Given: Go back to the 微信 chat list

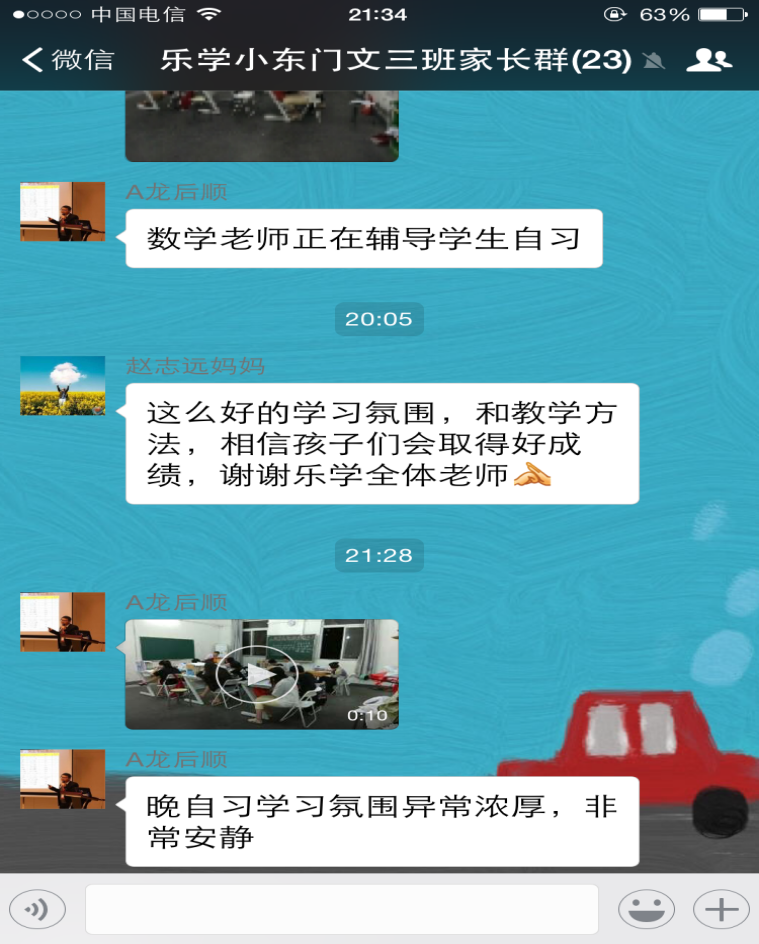Looking at the screenshot, I should (68, 60).
